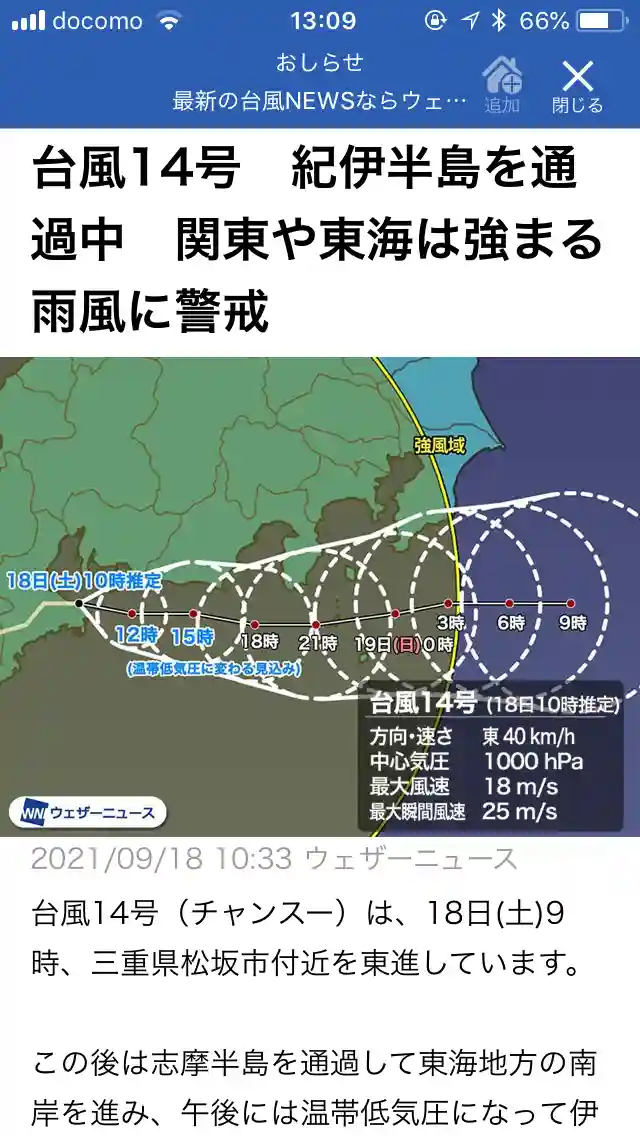The height and width of the screenshot is (1136, 640).
Task: Open the typhoon 14 forecast map image
Action: [x=320, y=596]
